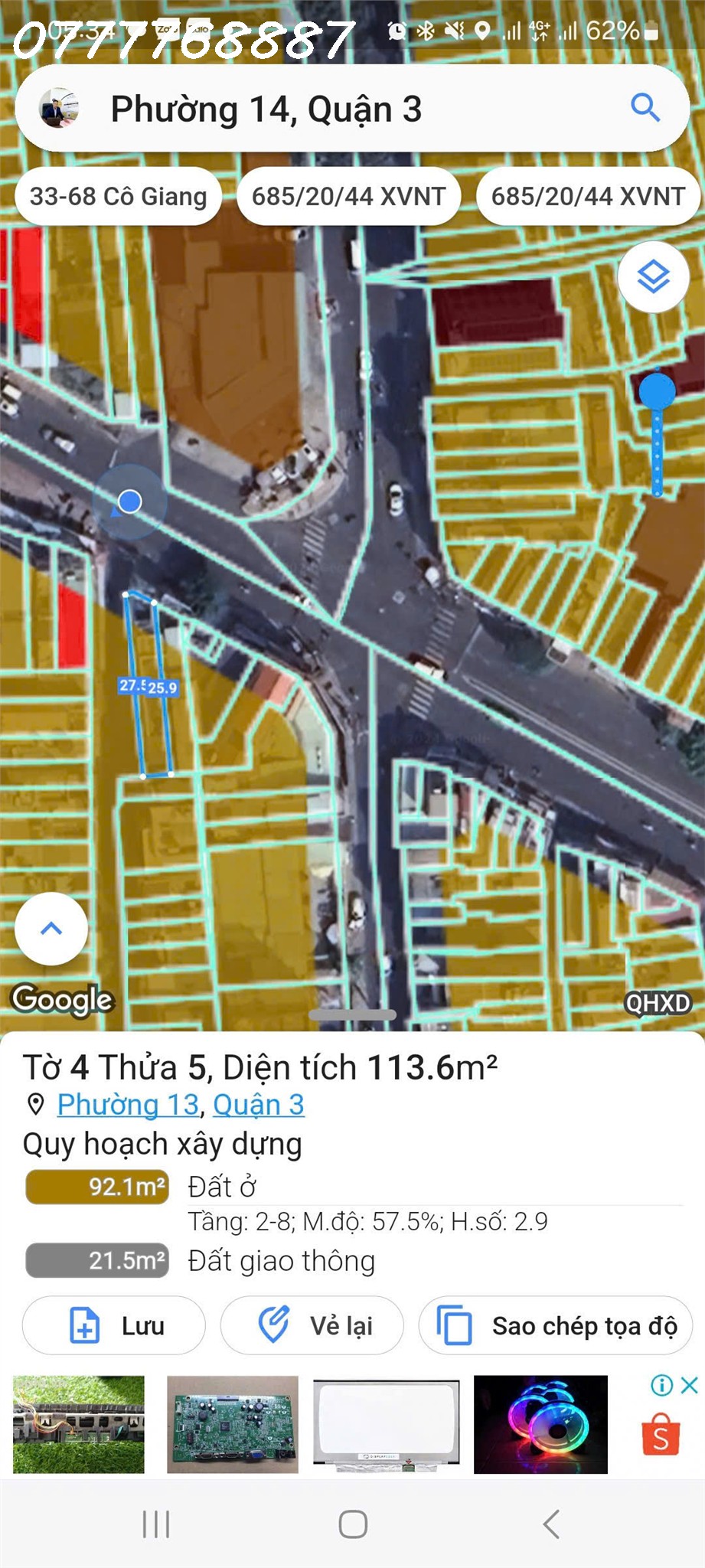Open the Phường 14, Quận 3 search field
This screenshot has height=1568, width=705.
pos(306,109)
